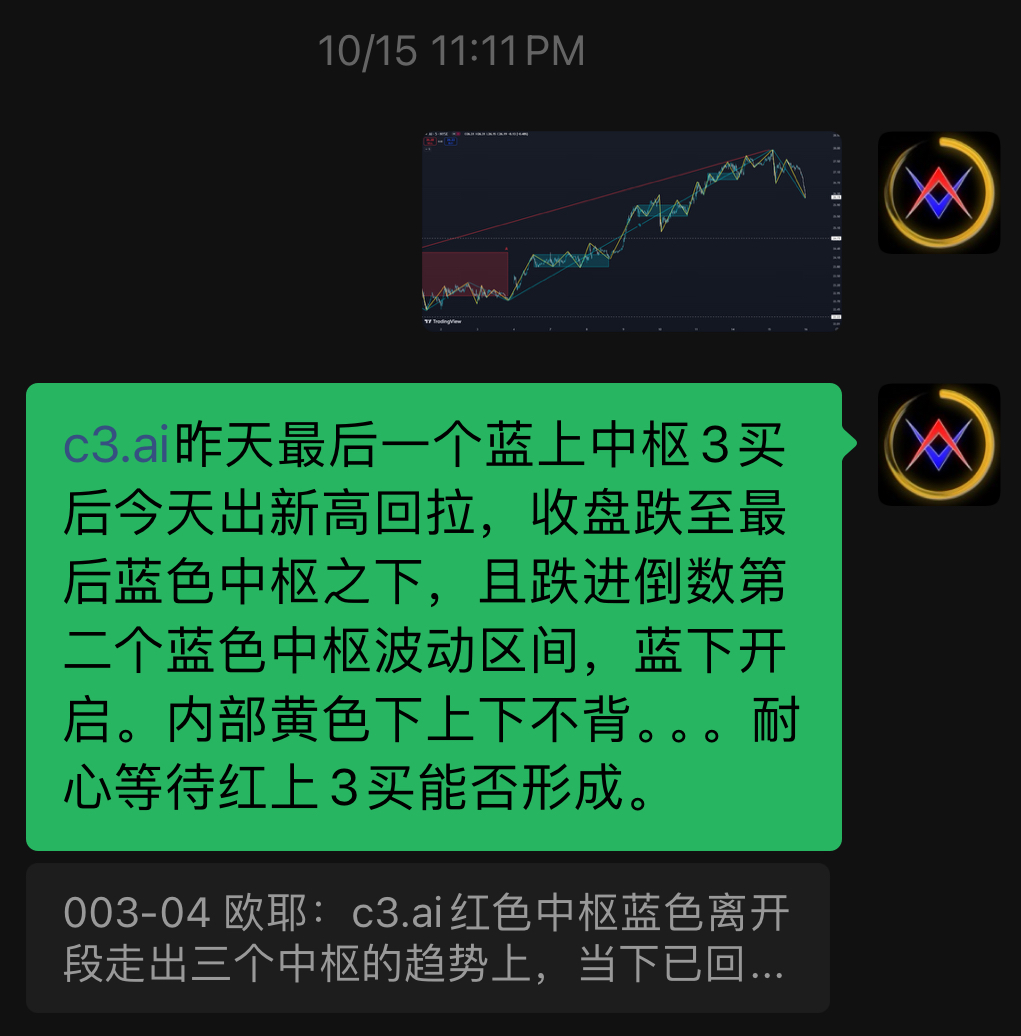View sender avatar beside the green message
Viewport: 1021px width, 1036px height.
tap(938, 445)
